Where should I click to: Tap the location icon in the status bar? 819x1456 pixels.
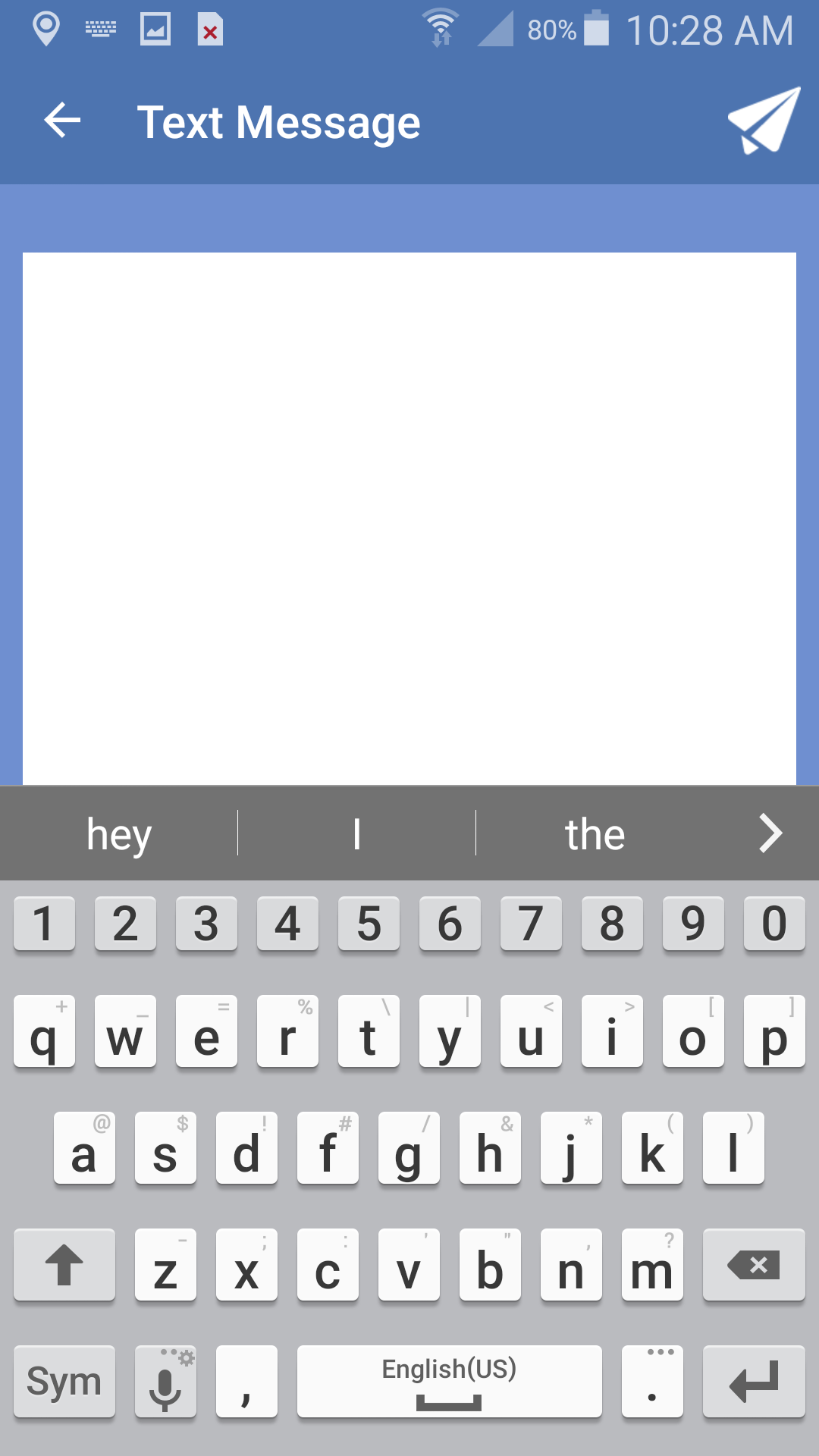[47, 29]
